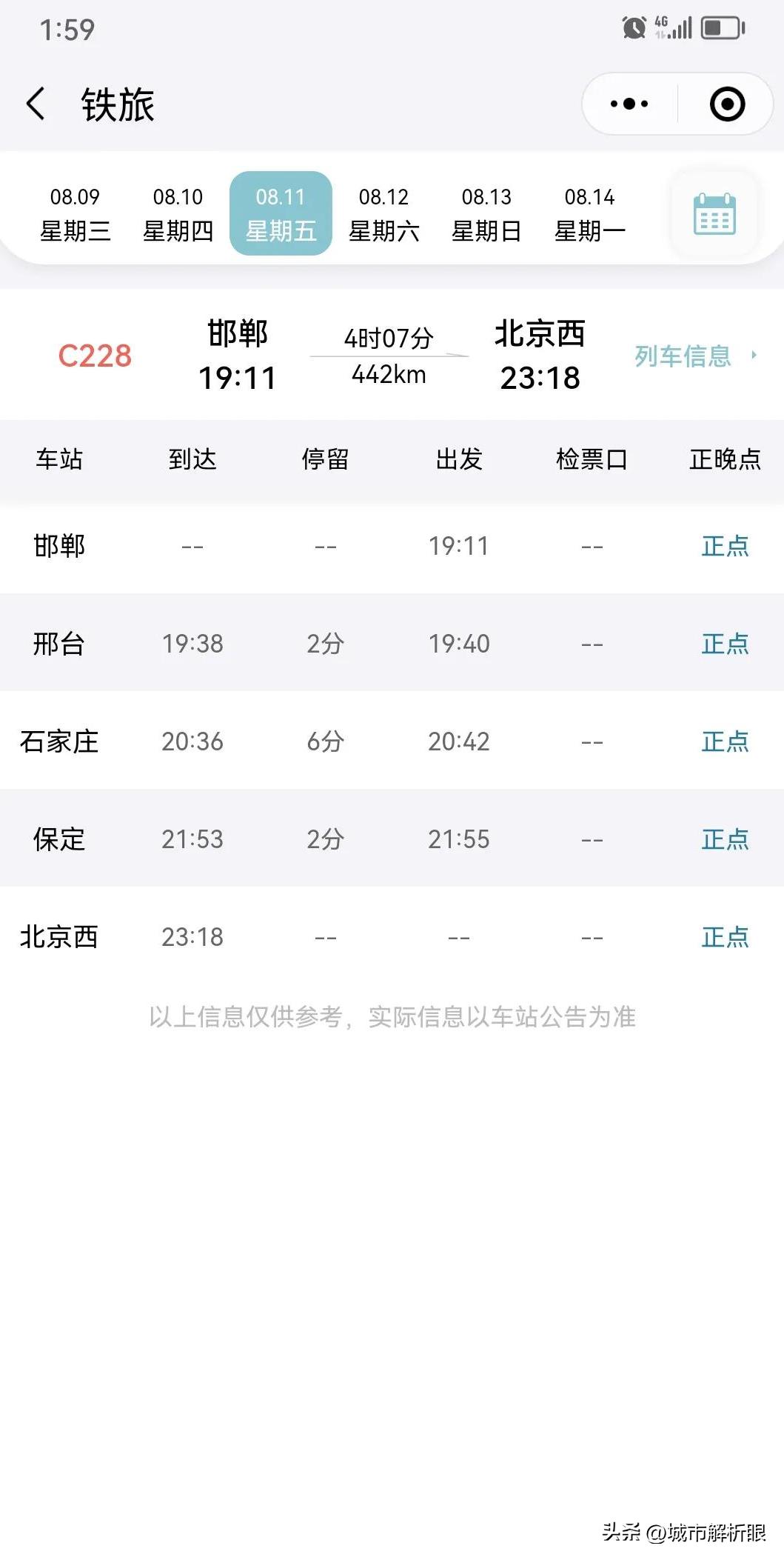
Task: Select the 08.09 星期三 date option
Action: pos(75,213)
